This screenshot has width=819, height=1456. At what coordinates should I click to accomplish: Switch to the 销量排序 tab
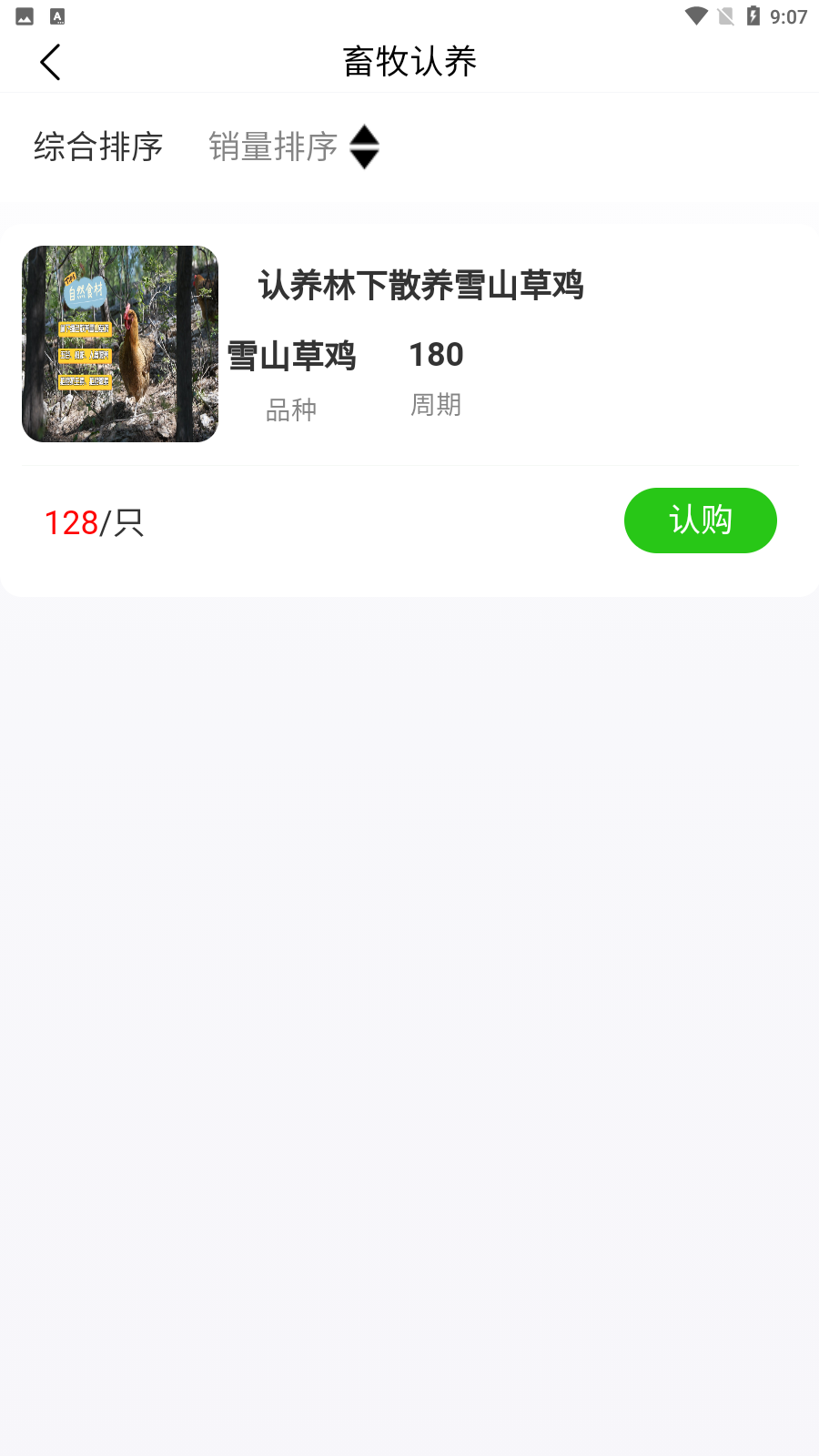coord(273,147)
